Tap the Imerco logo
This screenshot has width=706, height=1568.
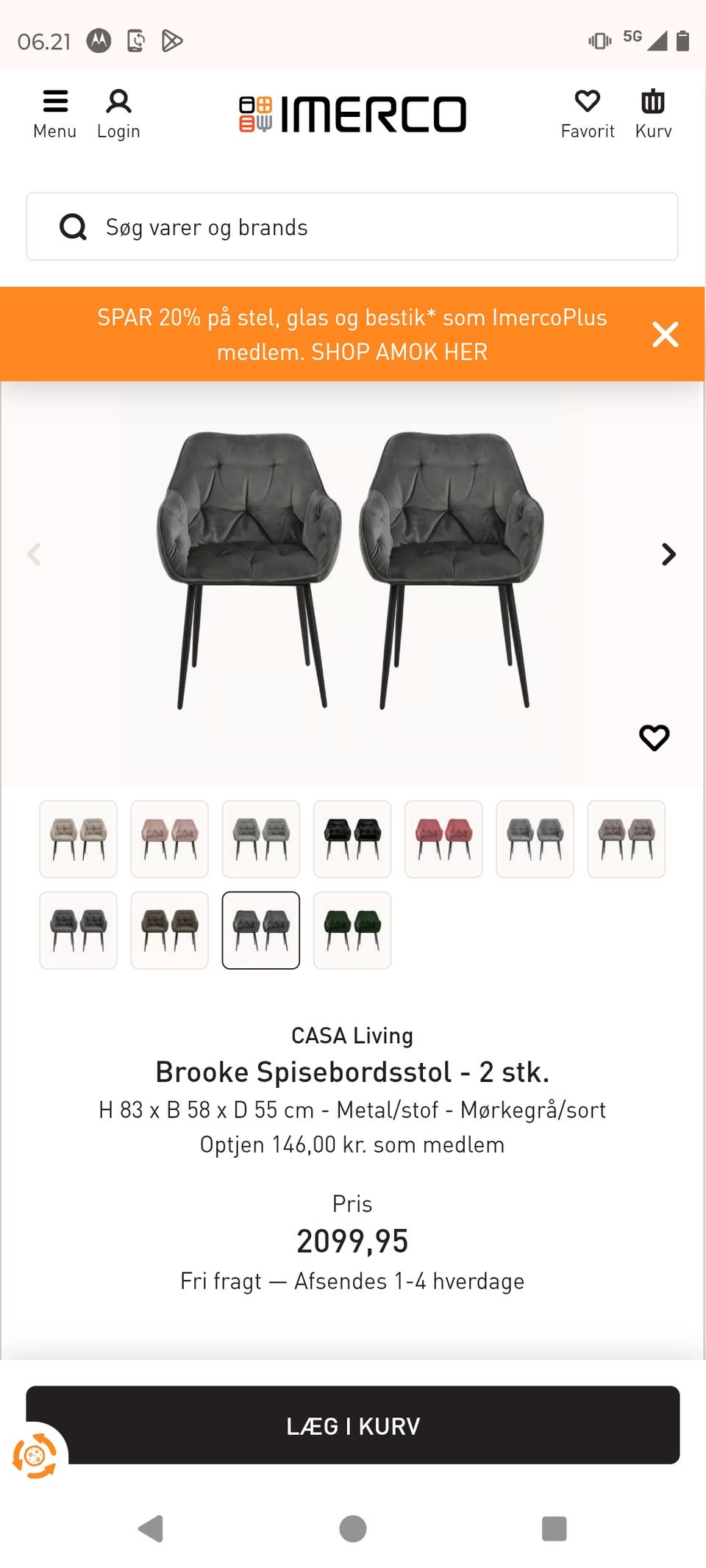coord(352,112)
